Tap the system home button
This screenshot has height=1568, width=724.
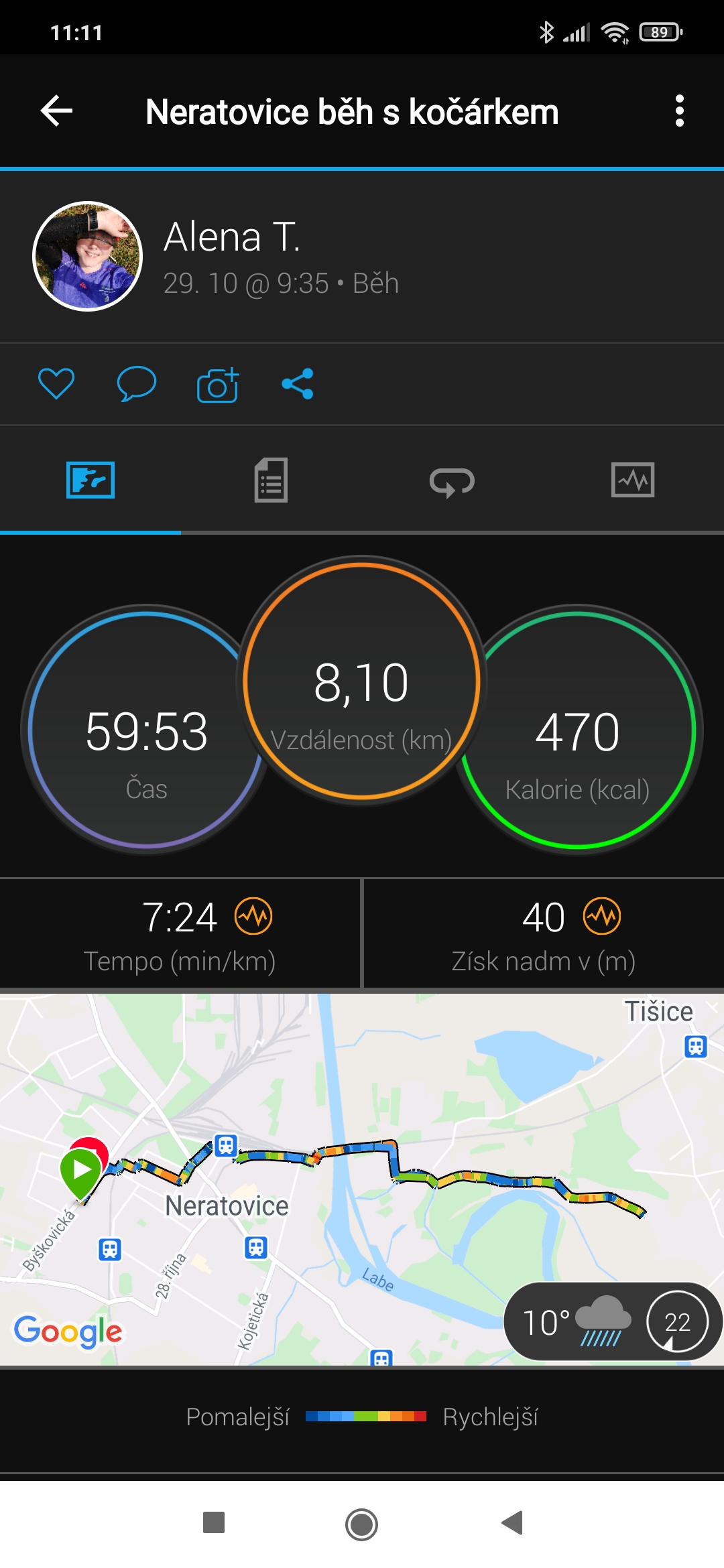point(361,1524)
